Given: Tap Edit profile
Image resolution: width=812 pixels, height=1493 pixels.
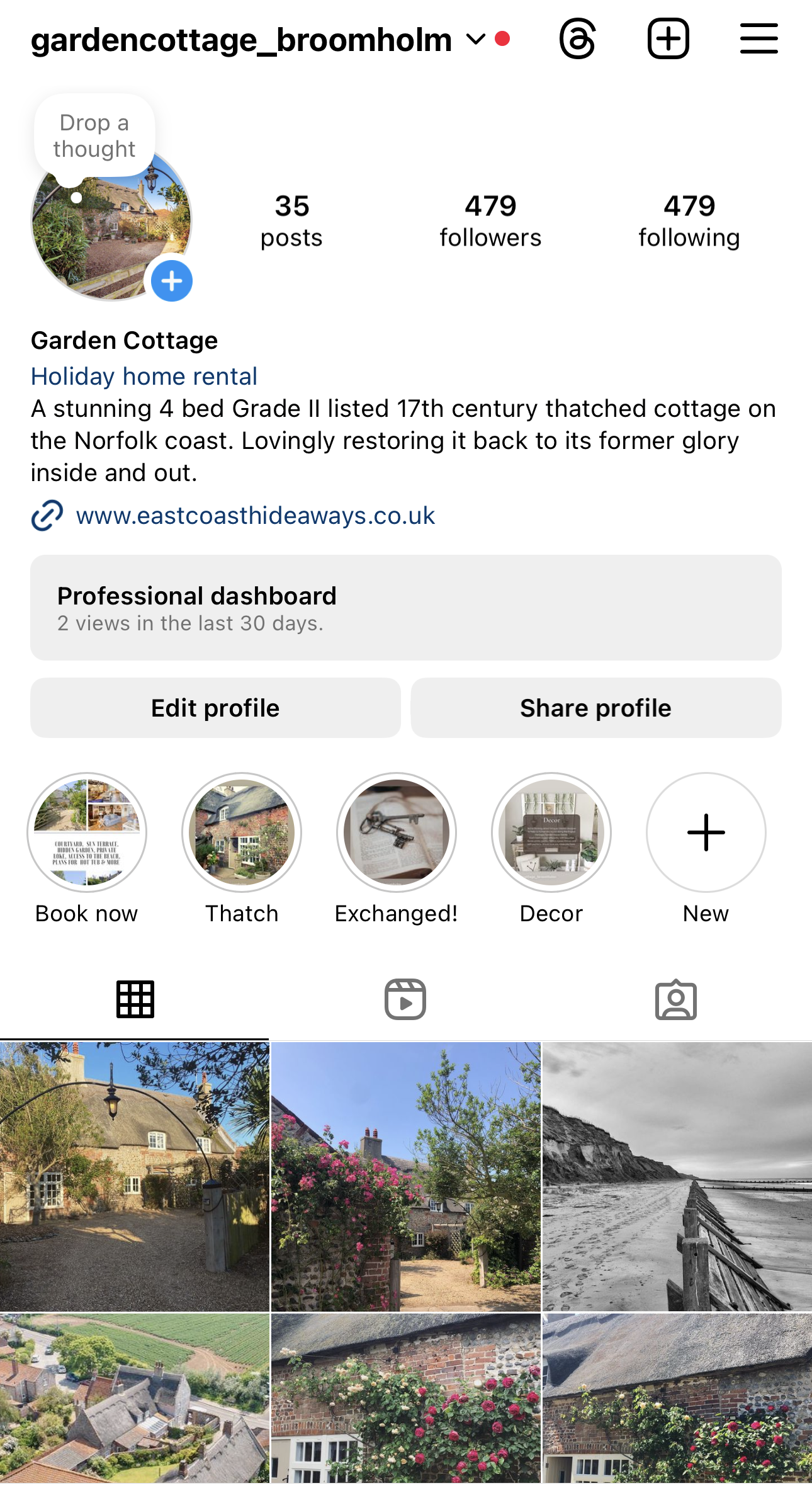Looking at the screenshot, I should (215, 708).
